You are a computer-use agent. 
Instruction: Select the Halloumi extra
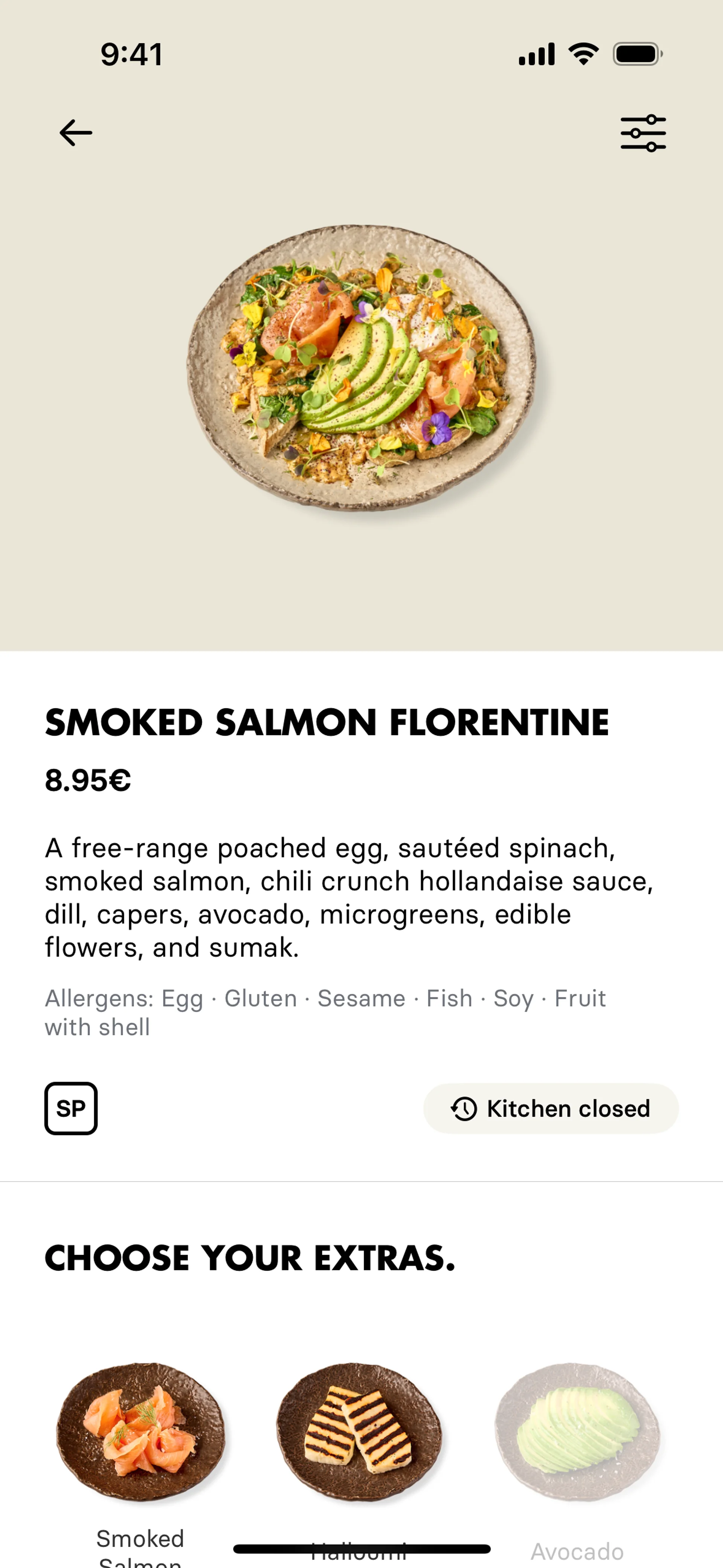[359, 1431]
